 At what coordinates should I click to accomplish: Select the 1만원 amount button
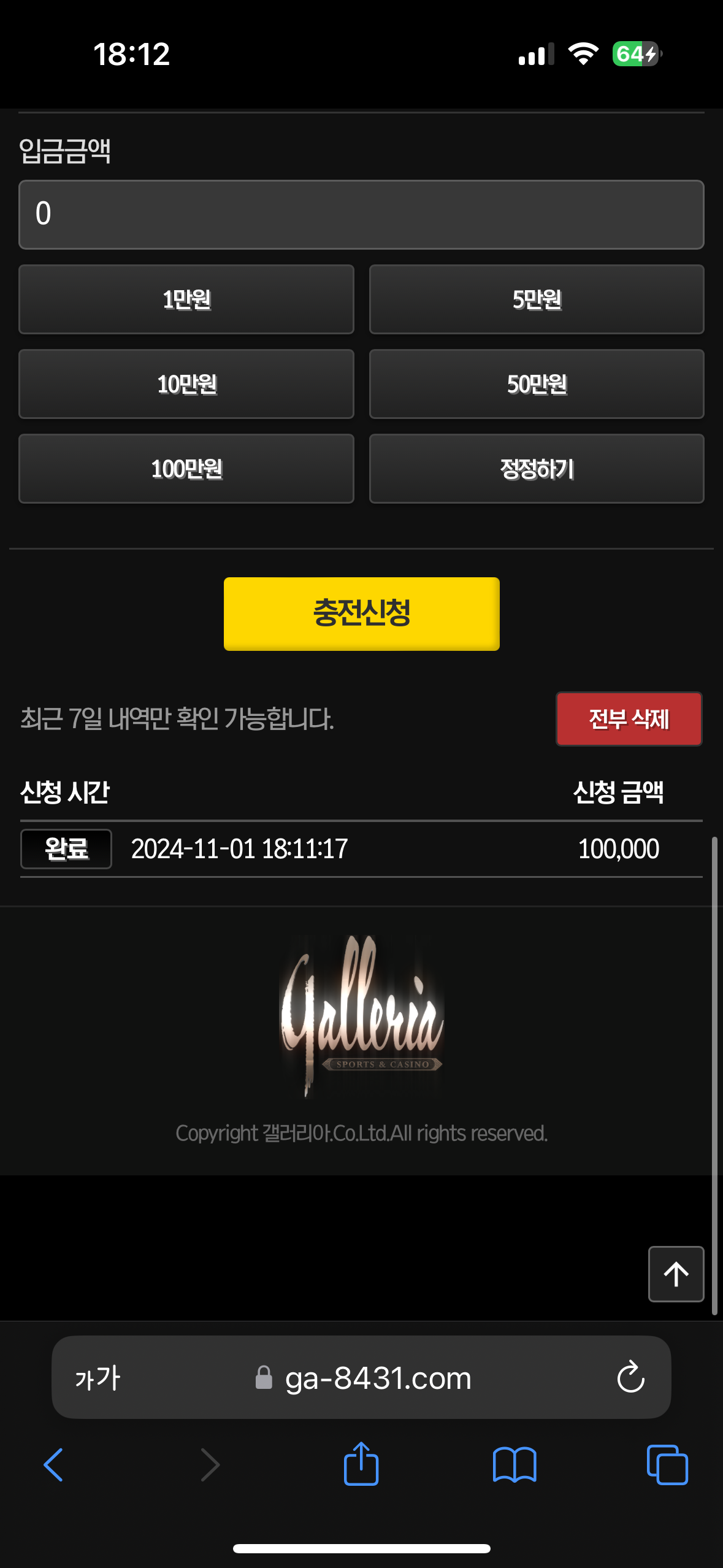(x=186, y=299)
